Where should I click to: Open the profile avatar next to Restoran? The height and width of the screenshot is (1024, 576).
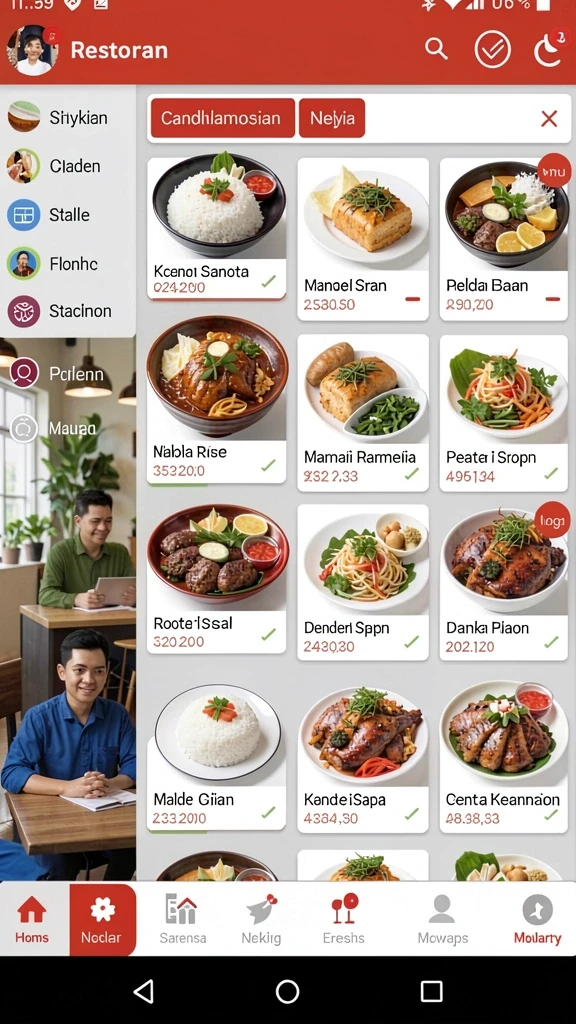33,51
